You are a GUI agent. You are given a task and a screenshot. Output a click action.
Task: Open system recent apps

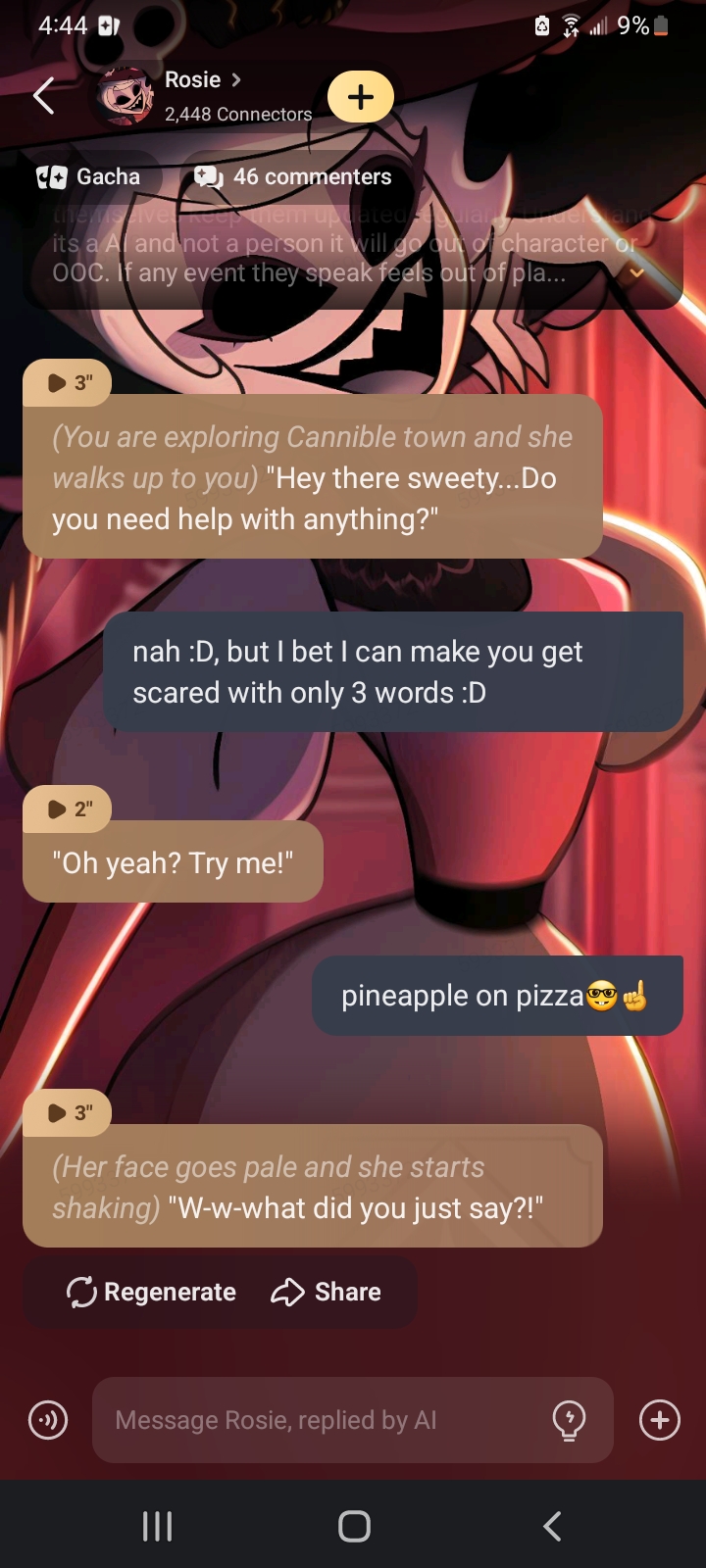pyautogui.click(x=157, y=1526)
